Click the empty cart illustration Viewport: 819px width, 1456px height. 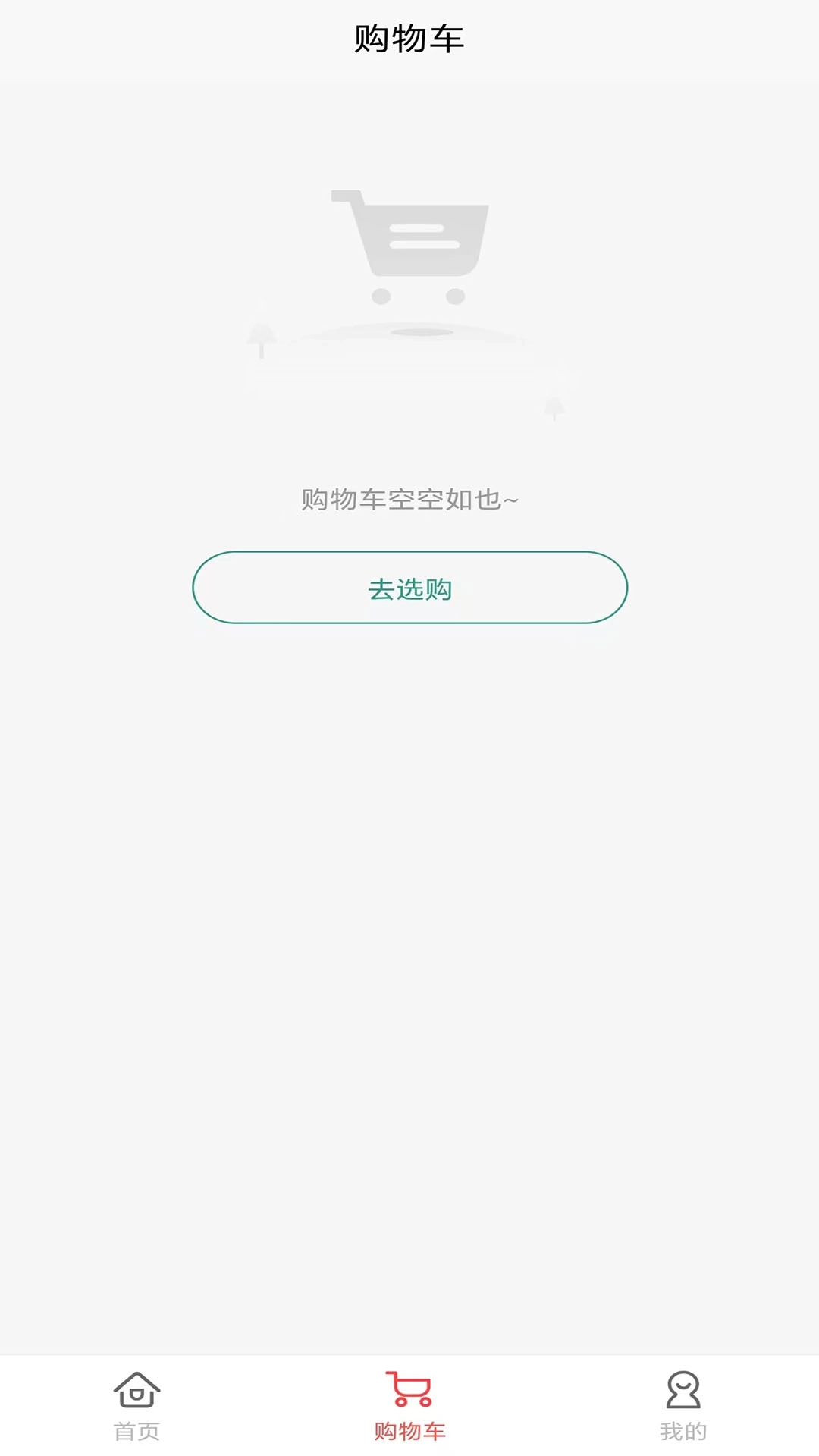tap(409, 296)
